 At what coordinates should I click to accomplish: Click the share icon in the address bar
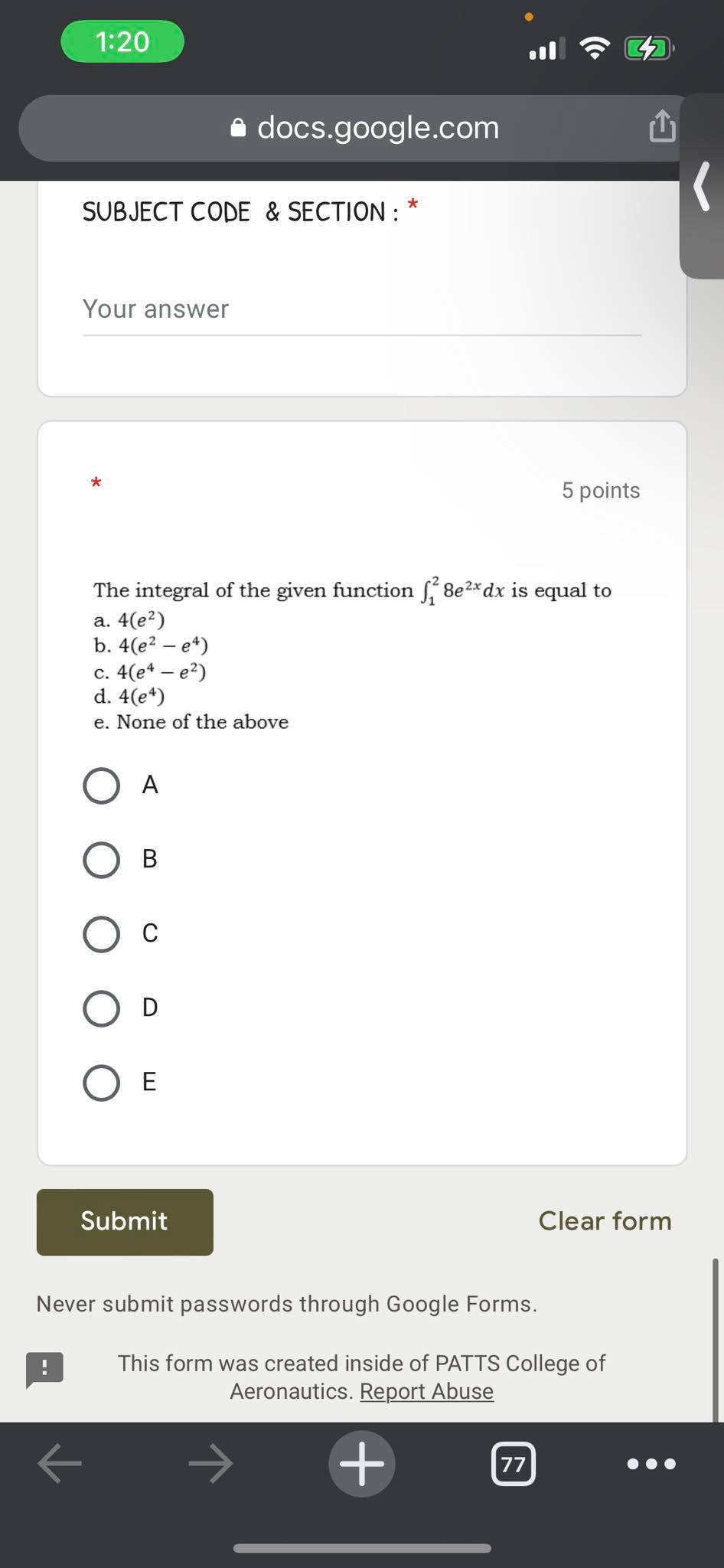pos(661,126)
